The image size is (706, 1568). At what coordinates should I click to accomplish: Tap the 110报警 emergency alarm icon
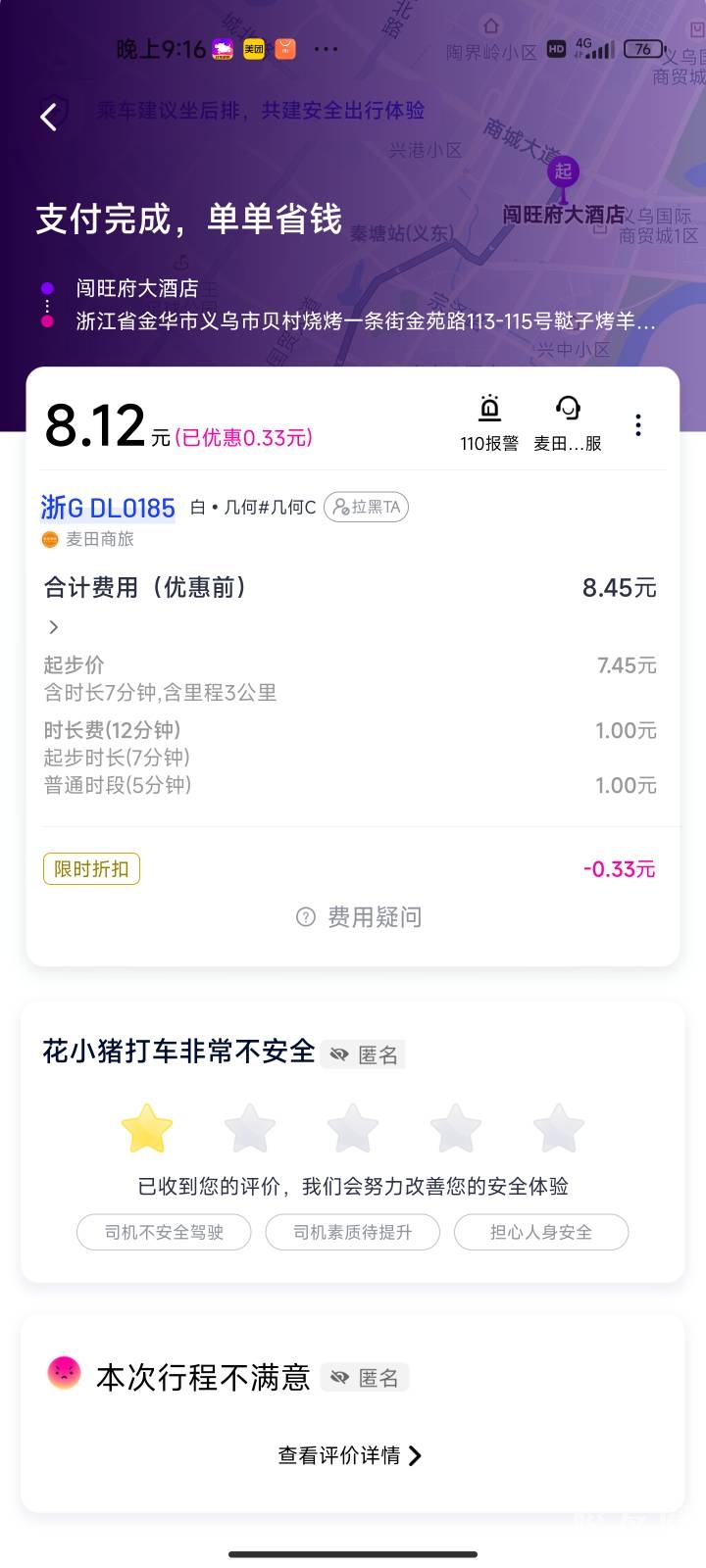pos(489,422)
